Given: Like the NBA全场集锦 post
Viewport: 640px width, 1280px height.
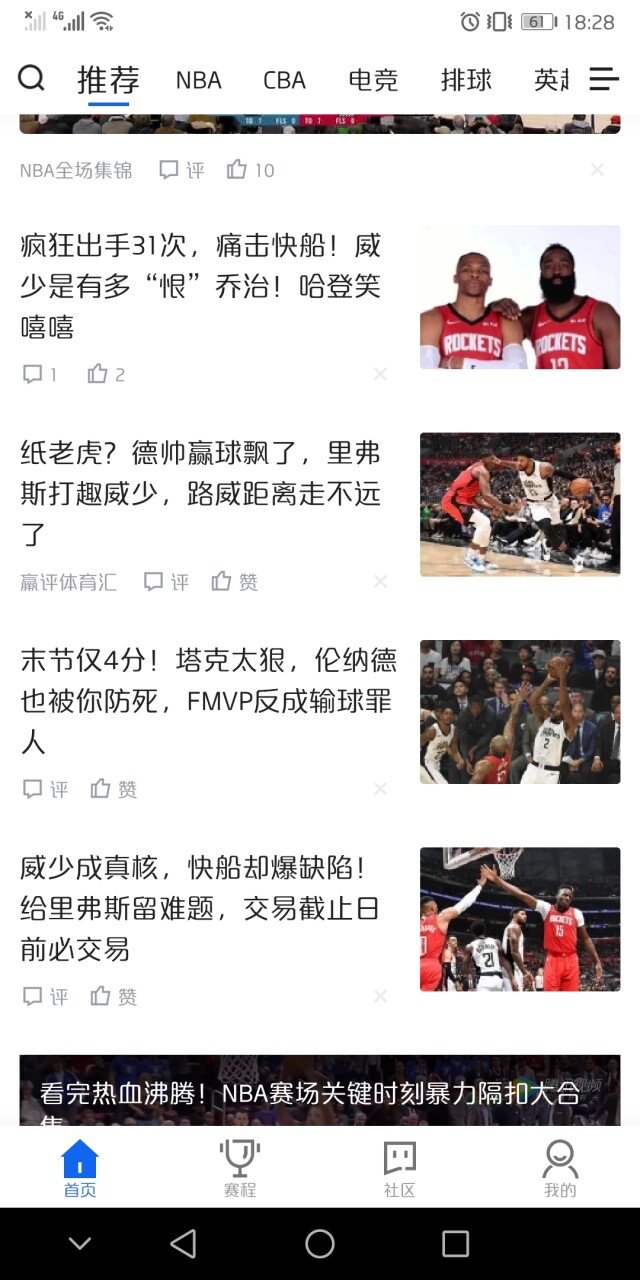Looking at the screenshot, I should click(250, 170).
